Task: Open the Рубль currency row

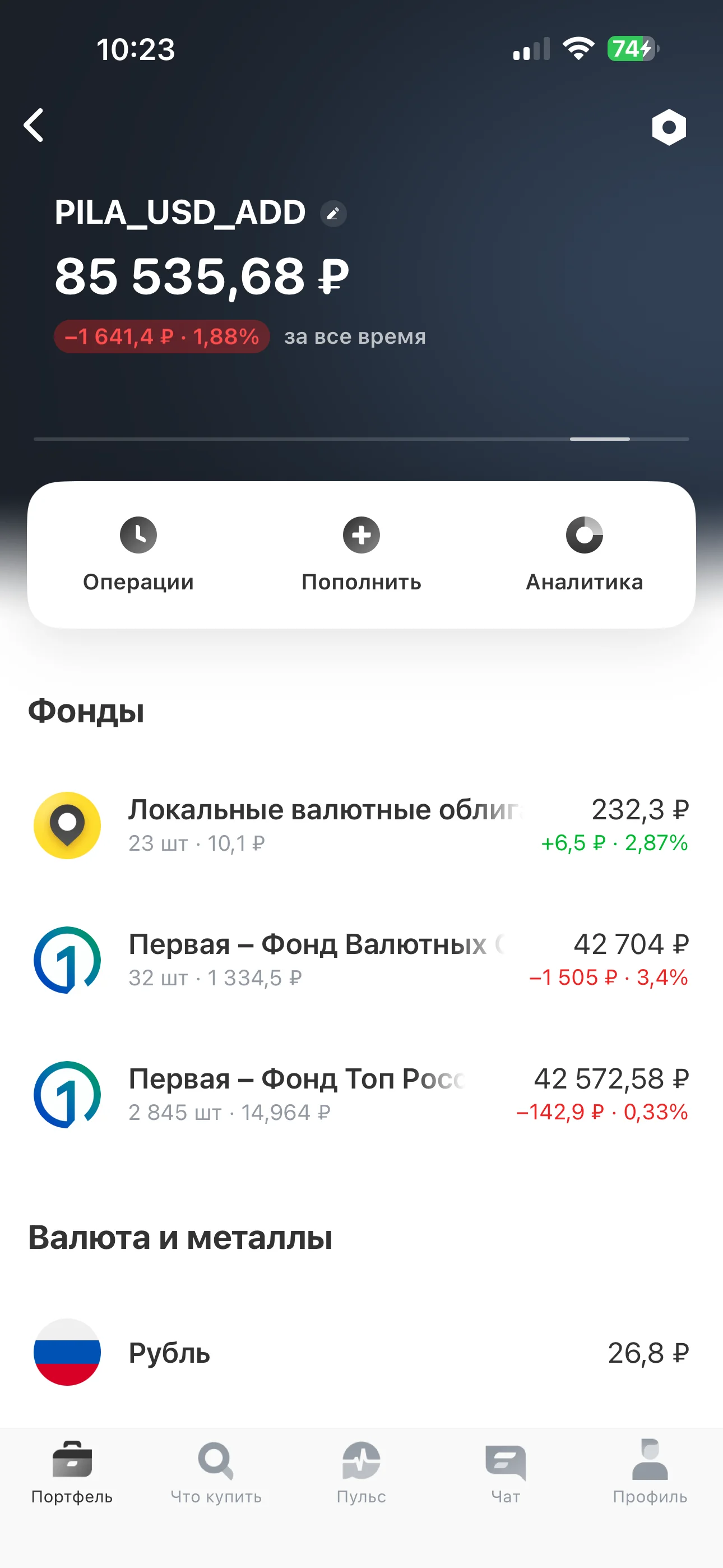Action: pos(361,1353)
